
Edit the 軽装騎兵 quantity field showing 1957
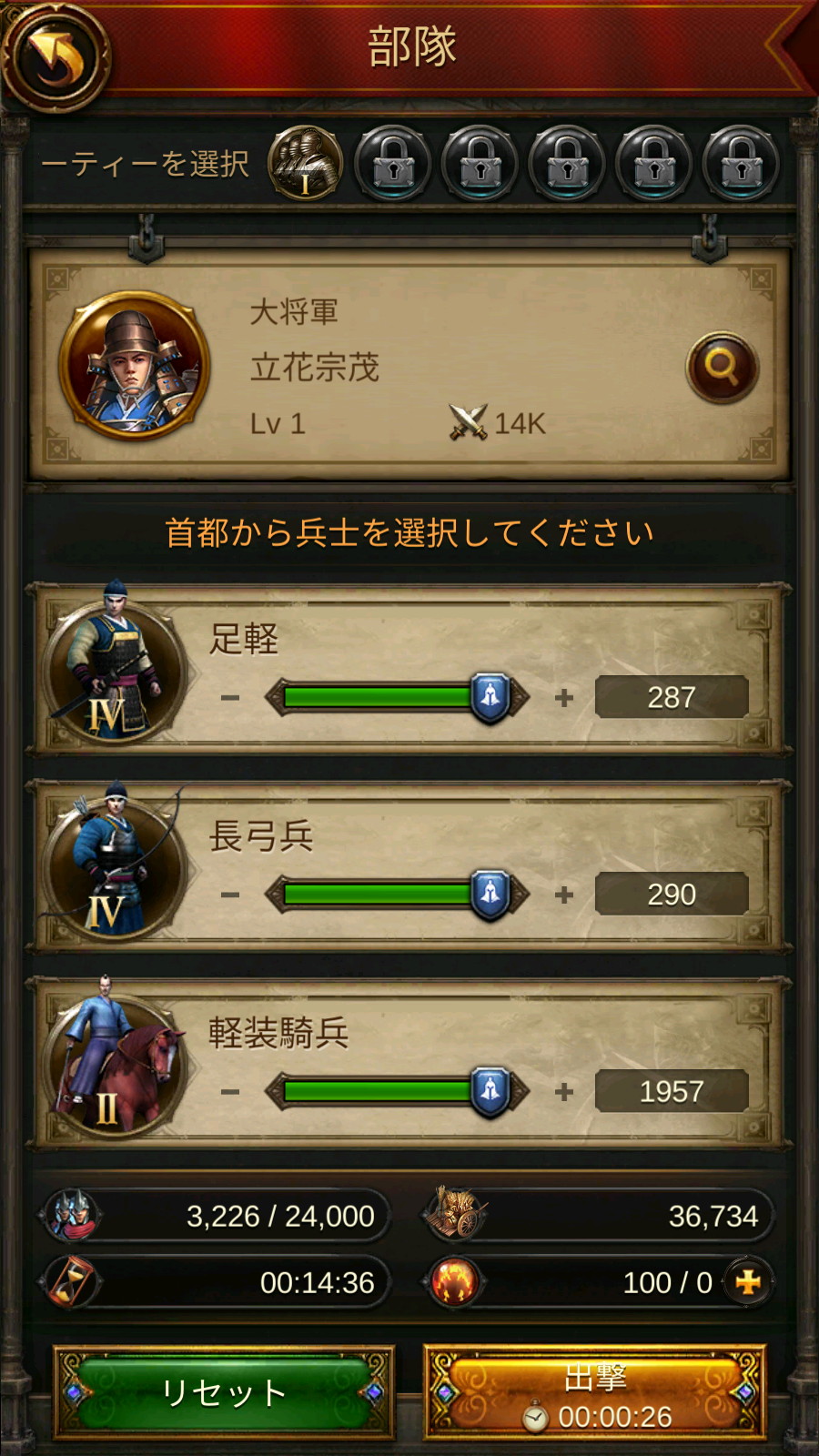pyautogui.click(x=672, y=1091)
